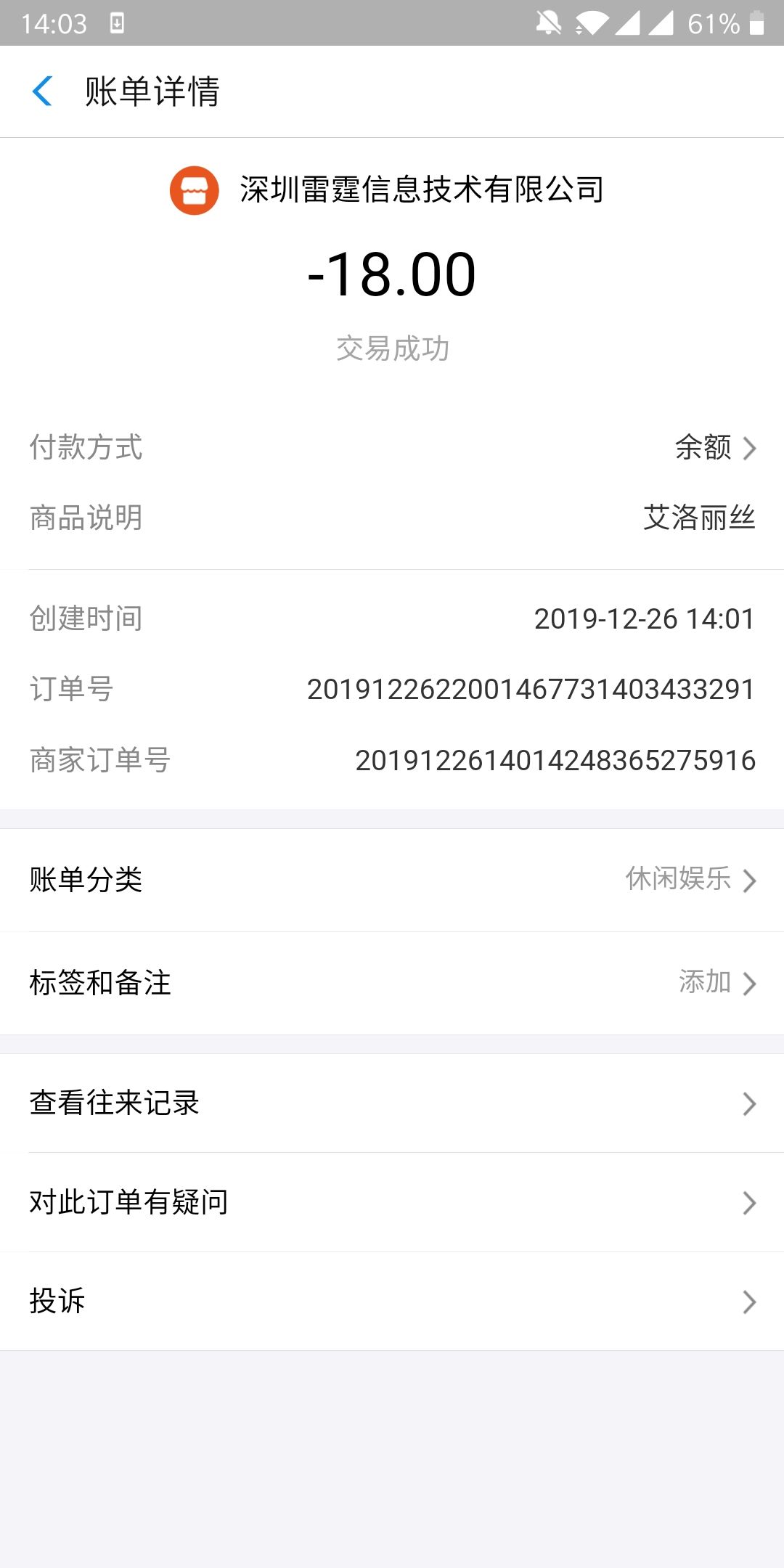This screenshot has height=1568, width=784.
Task: Open 查看往来记录
Action: point(392,1103)
